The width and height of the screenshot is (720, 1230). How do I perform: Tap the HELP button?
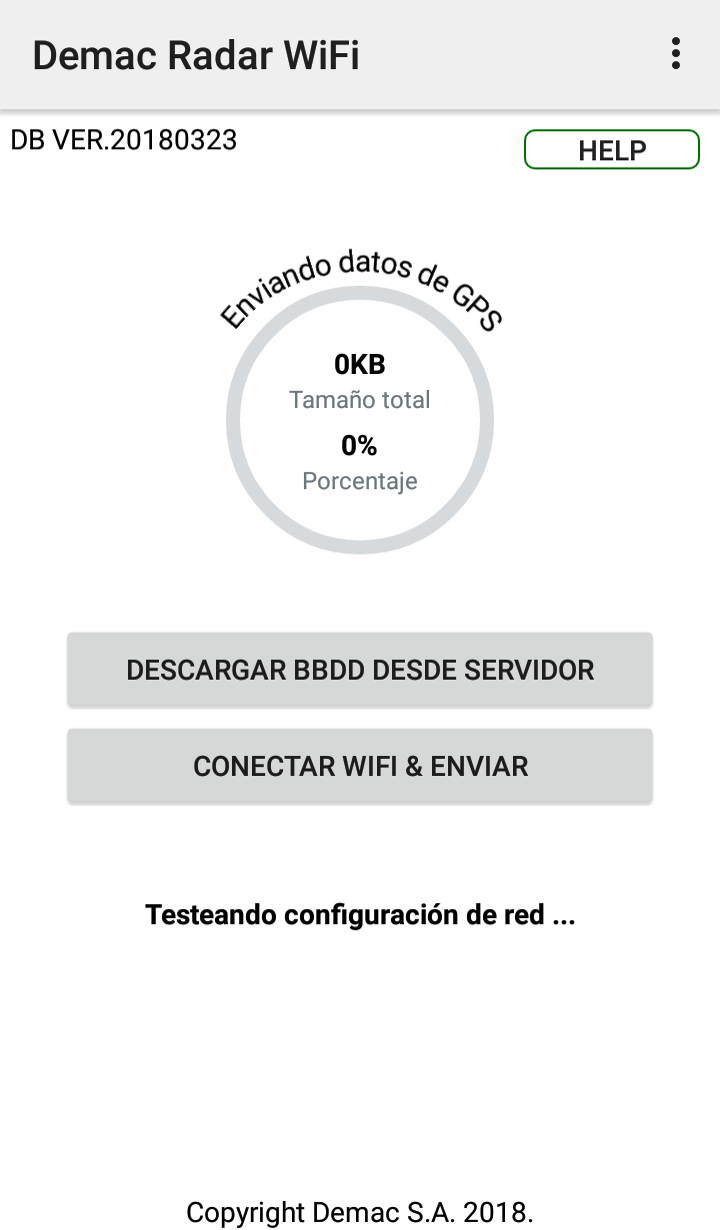pos(612,150)
